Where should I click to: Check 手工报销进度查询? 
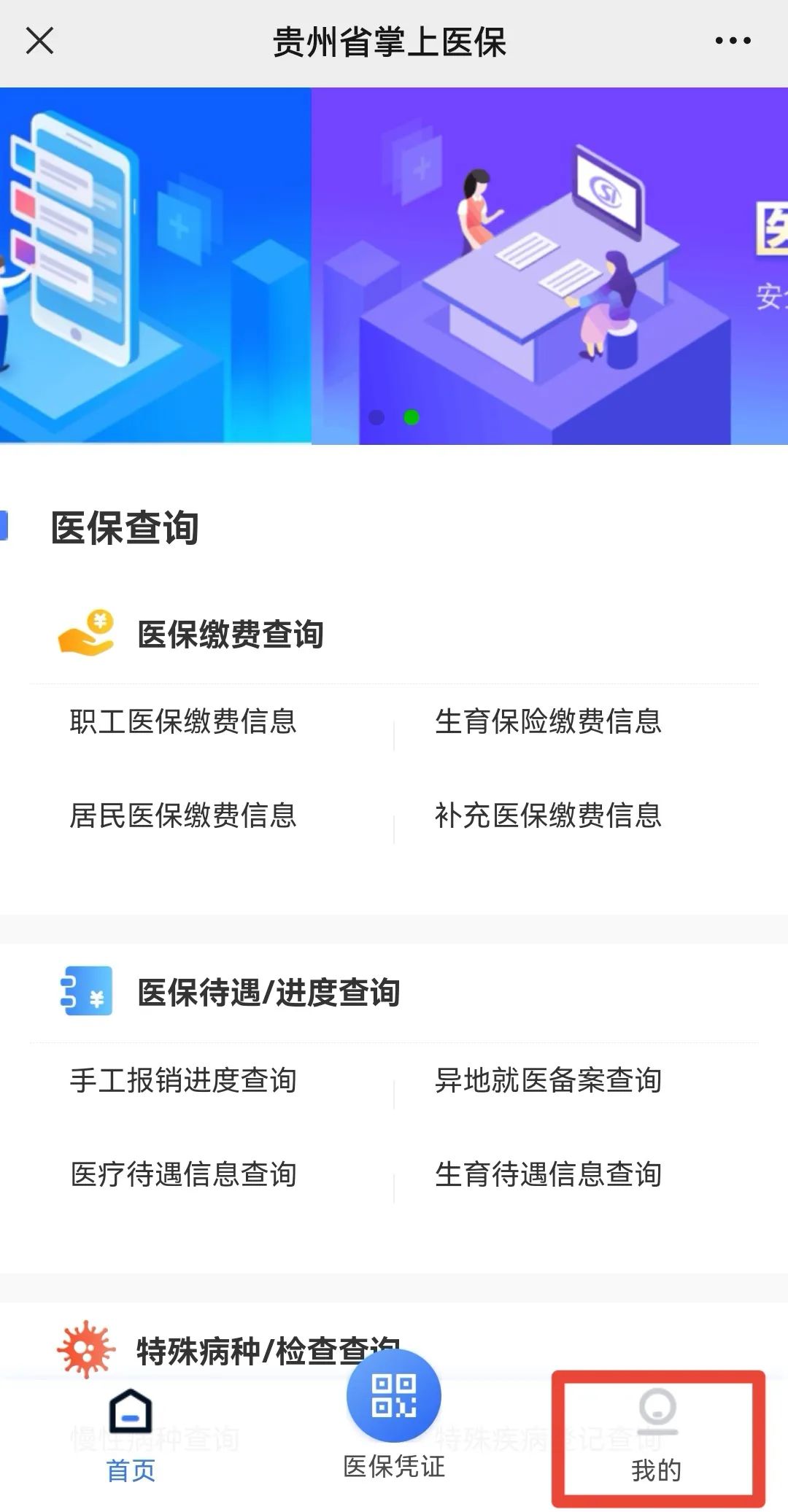point(183,1080)
